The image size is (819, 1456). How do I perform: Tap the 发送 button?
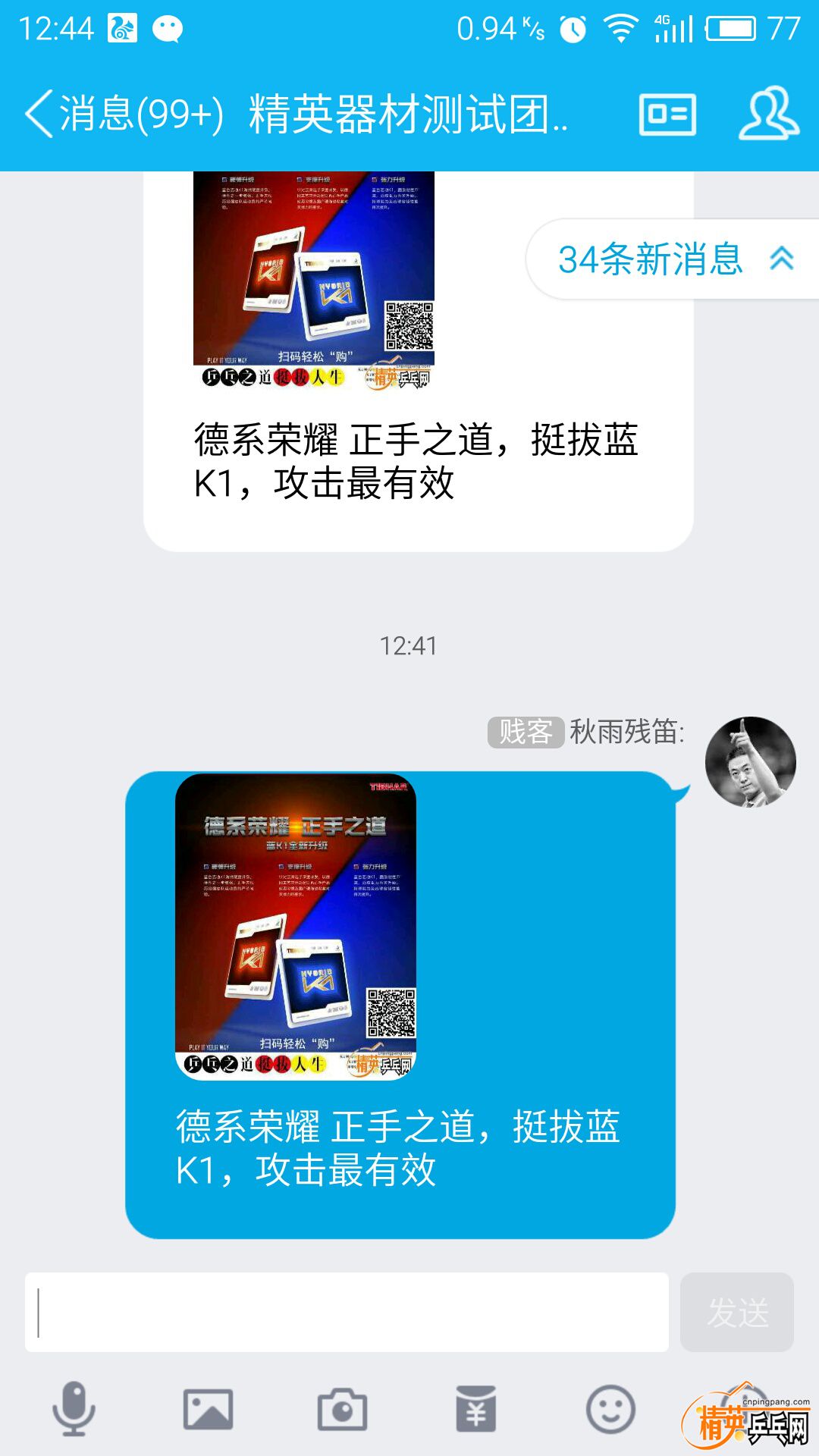pyautogui.click(x=736, y=1312)
